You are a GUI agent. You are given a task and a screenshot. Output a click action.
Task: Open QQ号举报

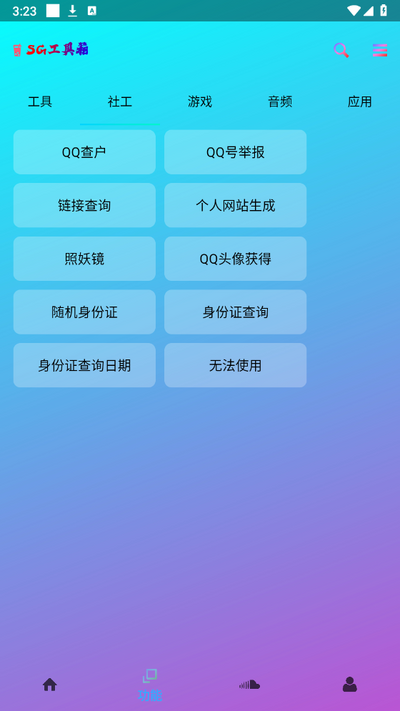coord(235,152)
